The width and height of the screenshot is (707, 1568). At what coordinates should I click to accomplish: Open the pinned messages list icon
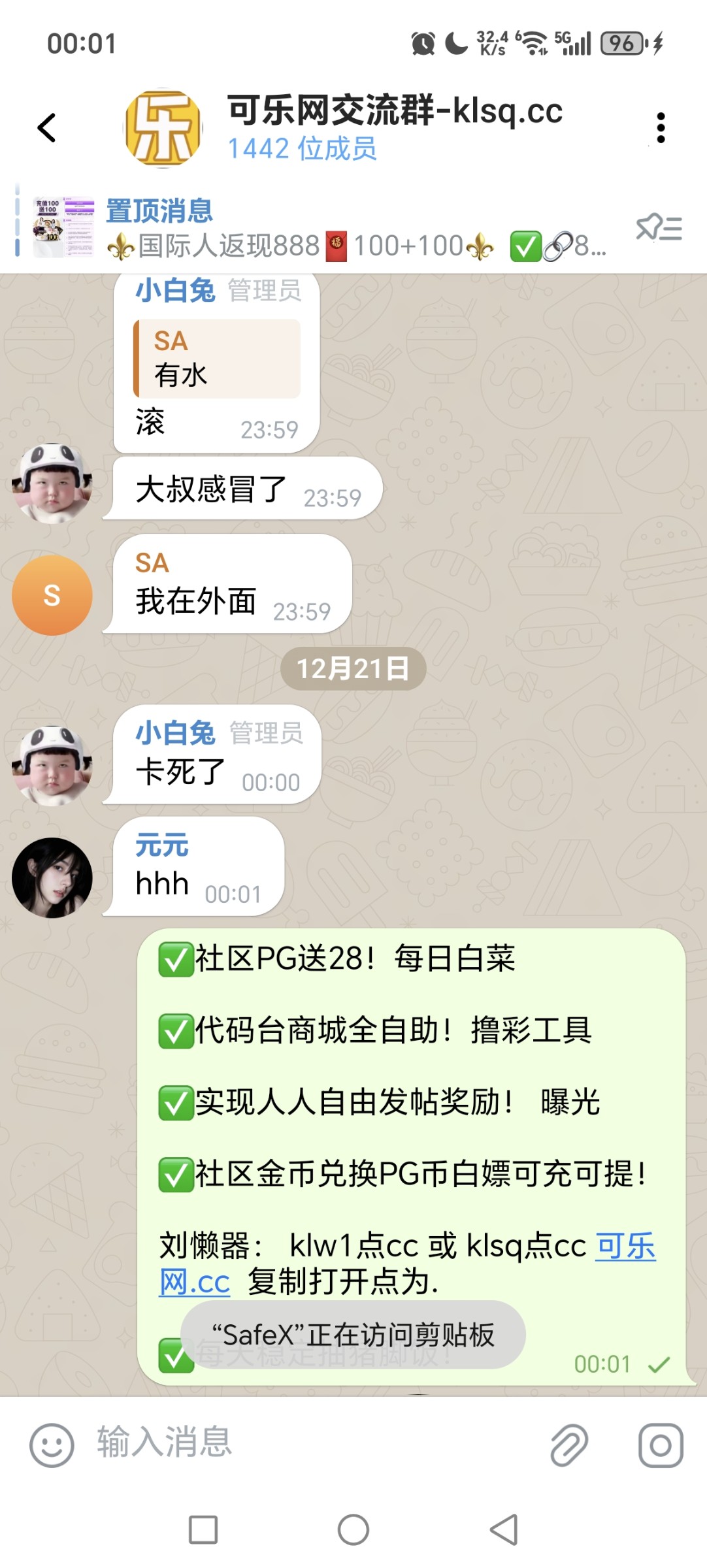coord(659,229)
